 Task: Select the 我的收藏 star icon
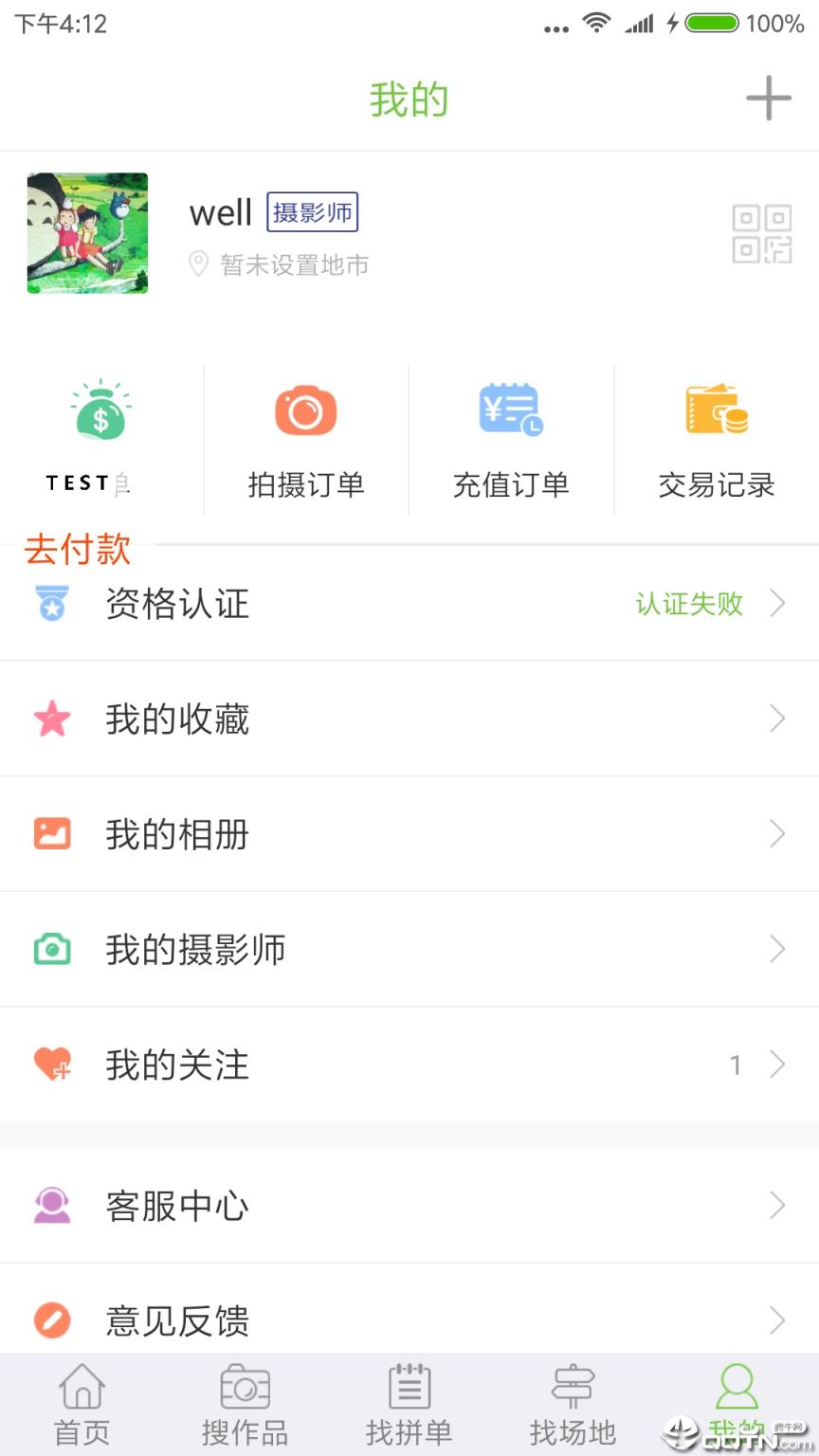coord(52,719)
